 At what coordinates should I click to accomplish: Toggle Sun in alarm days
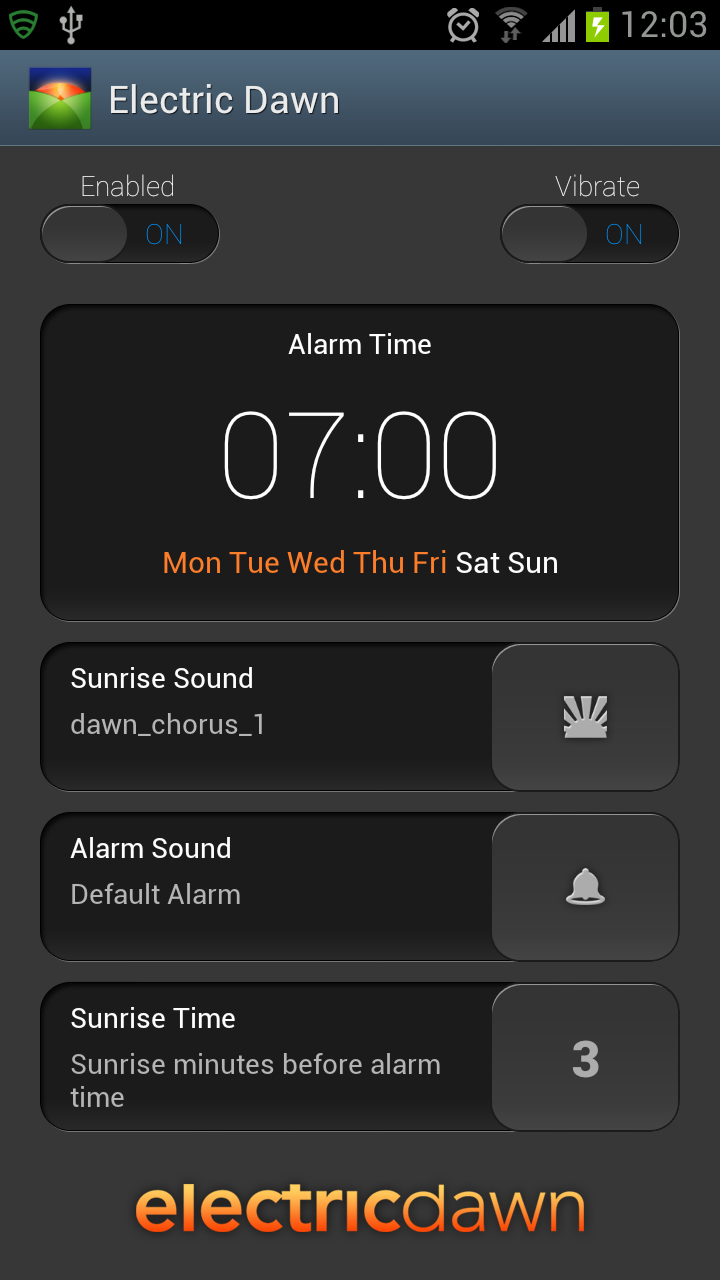(x=533, y=563)
